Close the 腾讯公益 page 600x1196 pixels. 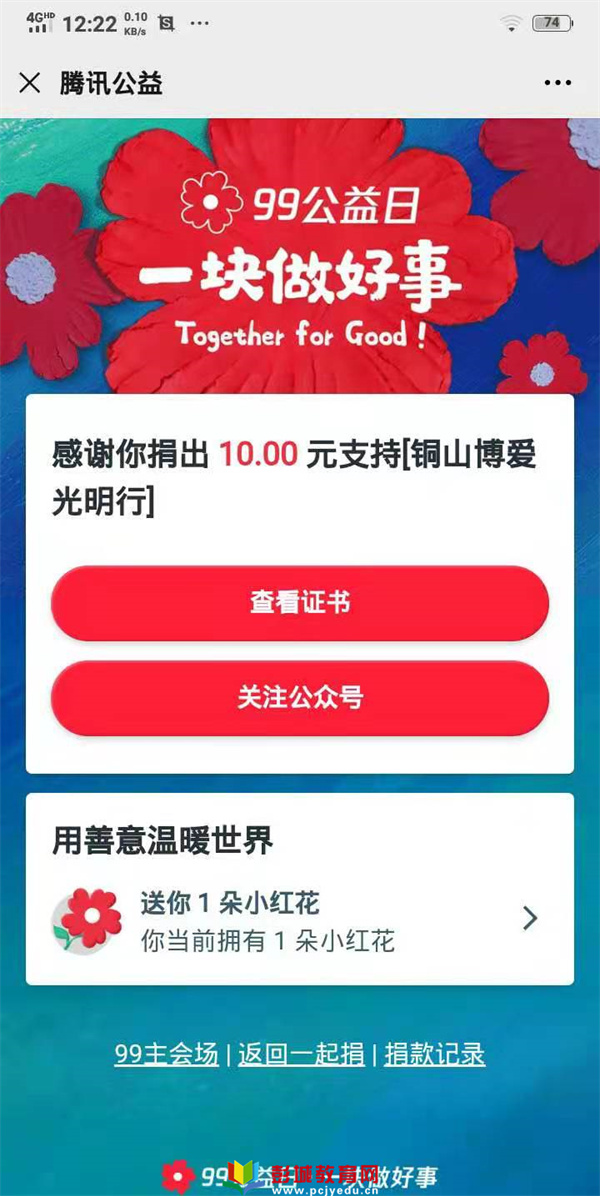click(30, 83)
